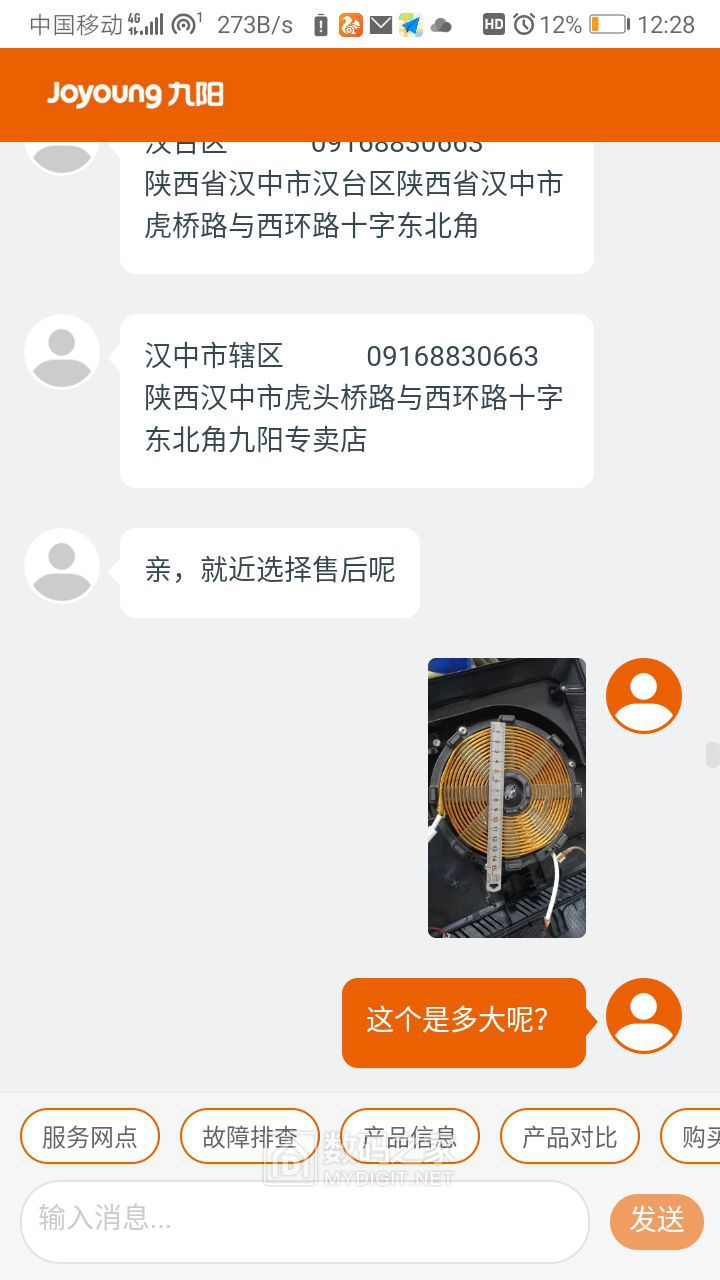Open the 产品信息 chip

point(410,1136)
